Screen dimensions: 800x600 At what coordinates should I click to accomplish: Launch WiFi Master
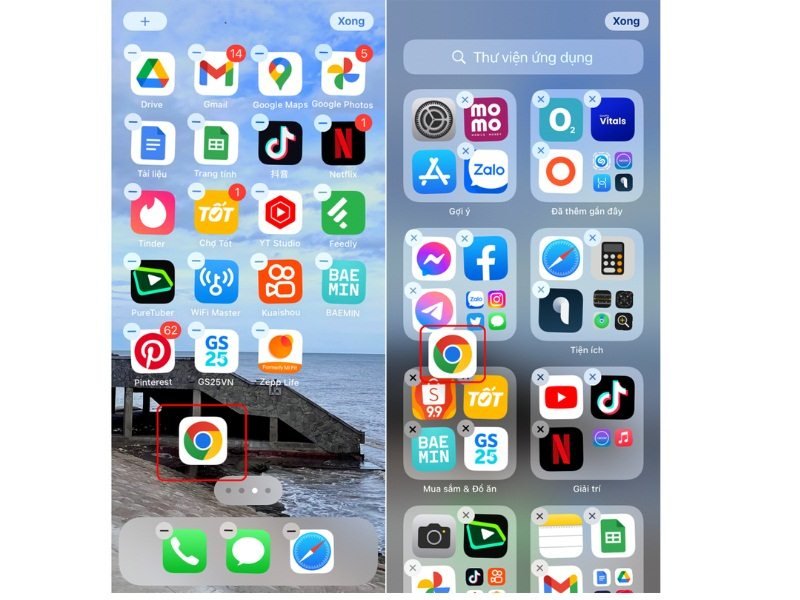tap(216, 282)
